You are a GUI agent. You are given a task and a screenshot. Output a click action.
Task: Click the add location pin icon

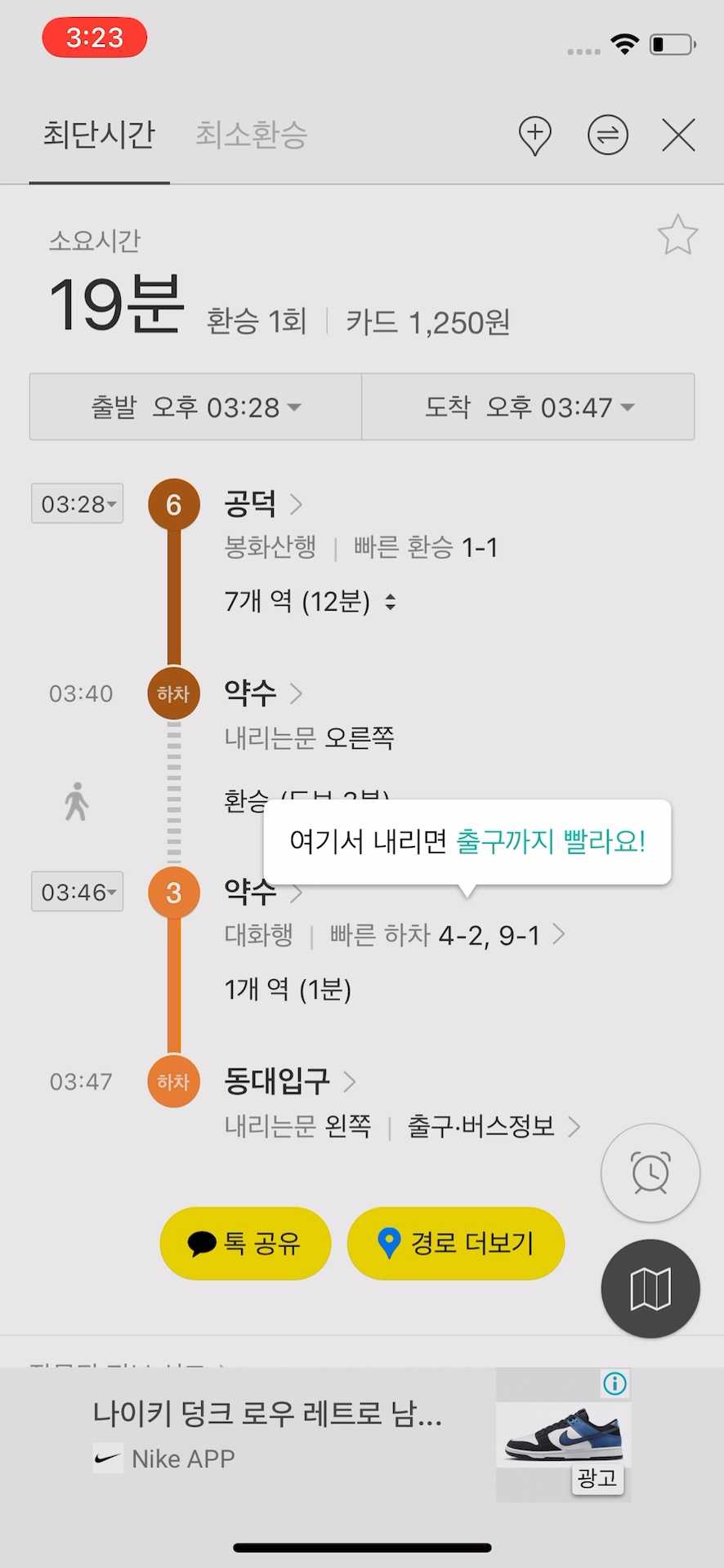[x=534, y=136]
